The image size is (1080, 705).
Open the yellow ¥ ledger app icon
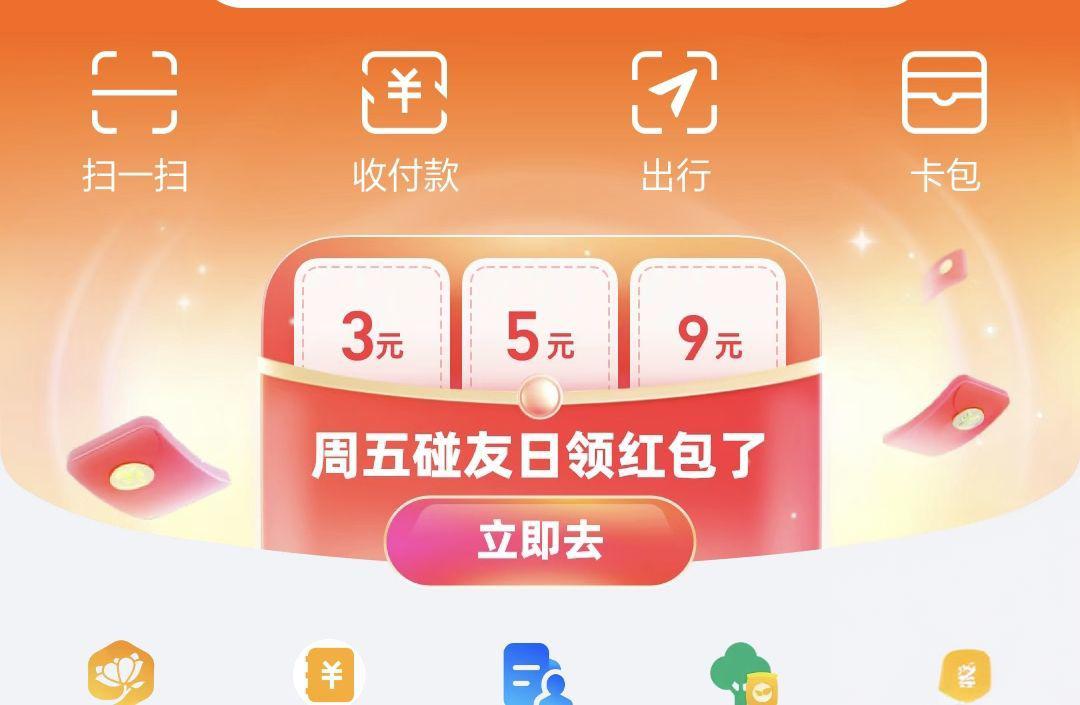click(330, 675)
